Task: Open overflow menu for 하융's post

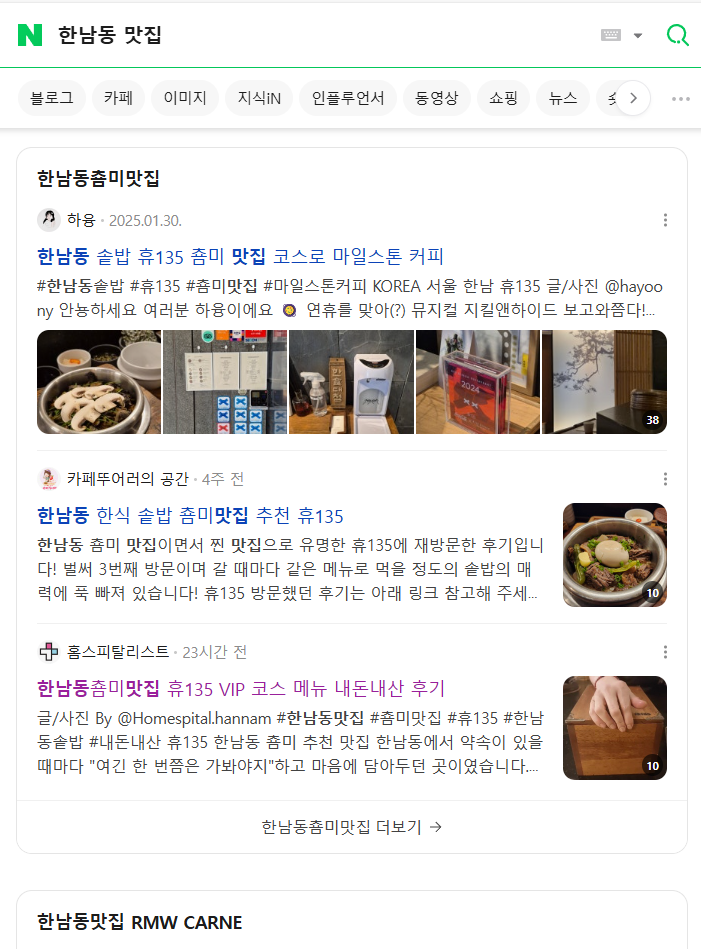Action: click(x=665, y=220)
